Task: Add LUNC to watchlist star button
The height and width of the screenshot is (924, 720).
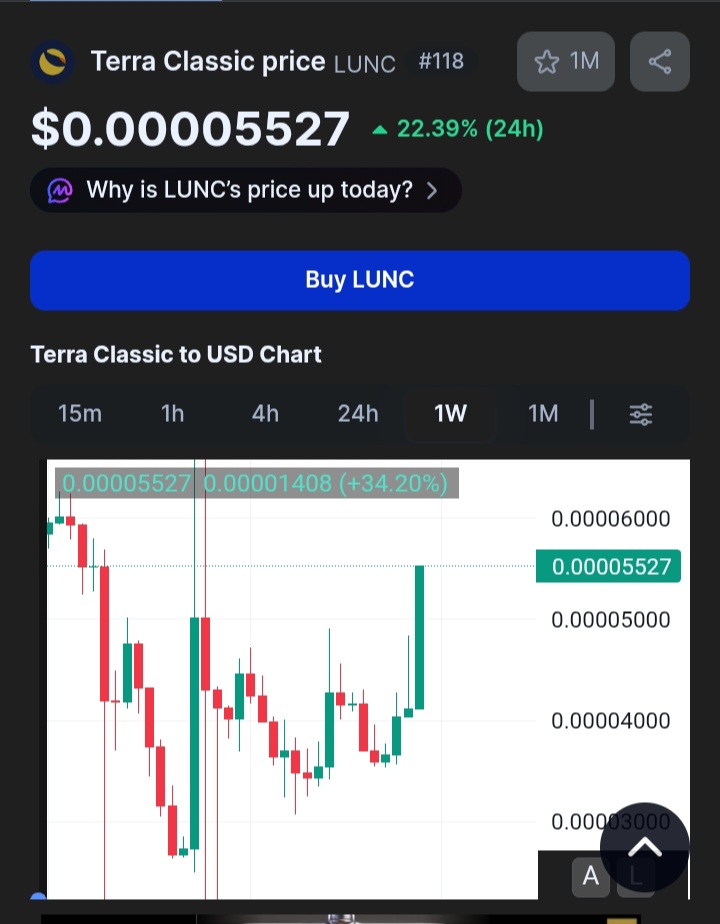Action: [565, 62]
